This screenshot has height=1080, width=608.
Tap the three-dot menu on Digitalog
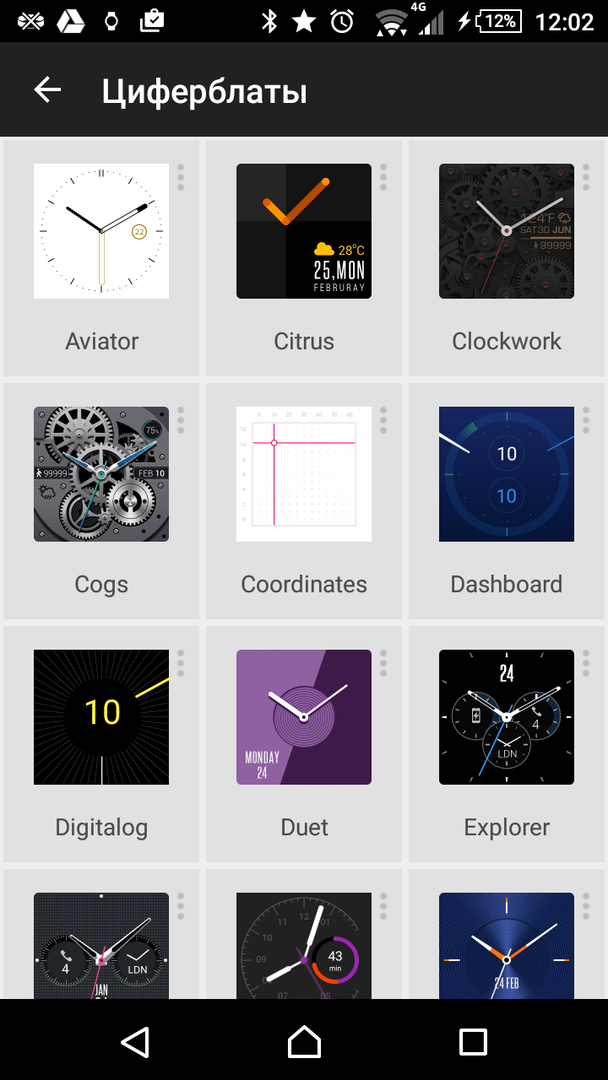pos(181,663)
